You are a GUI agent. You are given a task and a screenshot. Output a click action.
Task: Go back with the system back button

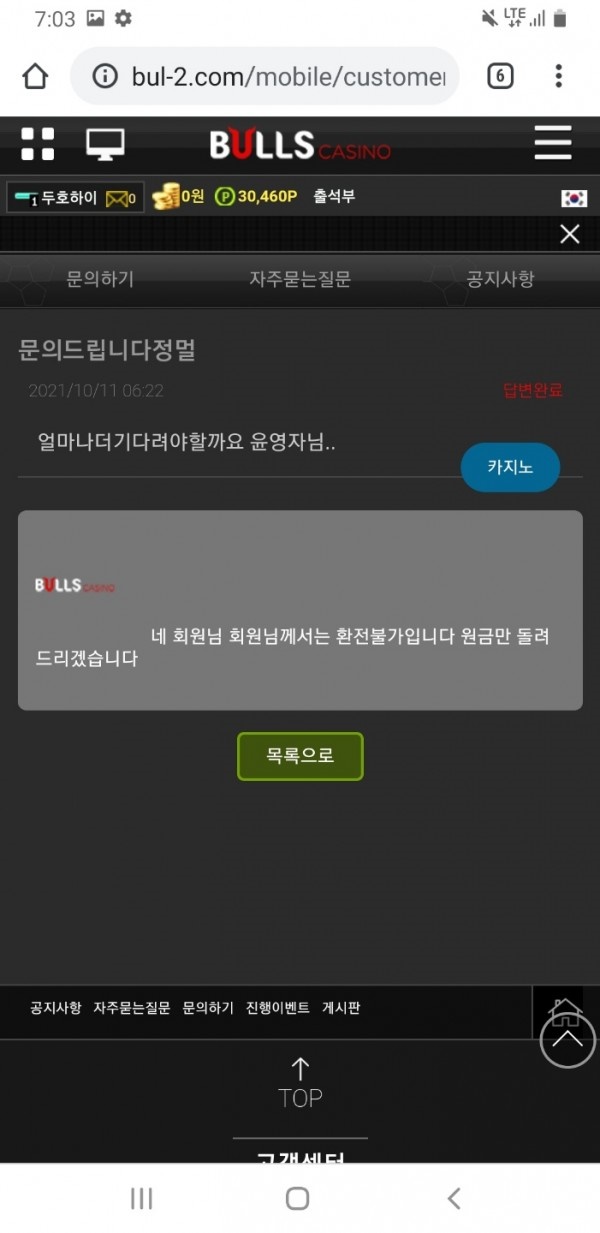[454, 1198]
